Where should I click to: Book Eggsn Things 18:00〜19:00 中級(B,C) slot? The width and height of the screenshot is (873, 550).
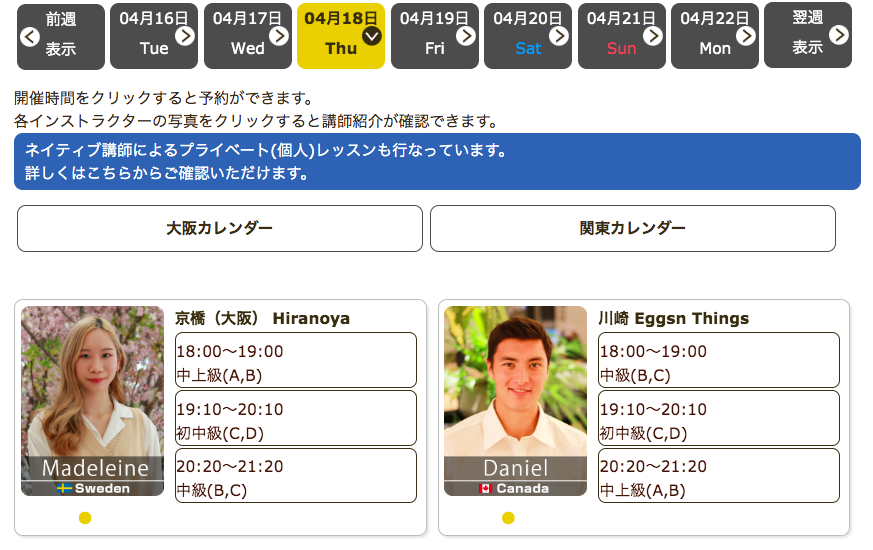point(718,360)
